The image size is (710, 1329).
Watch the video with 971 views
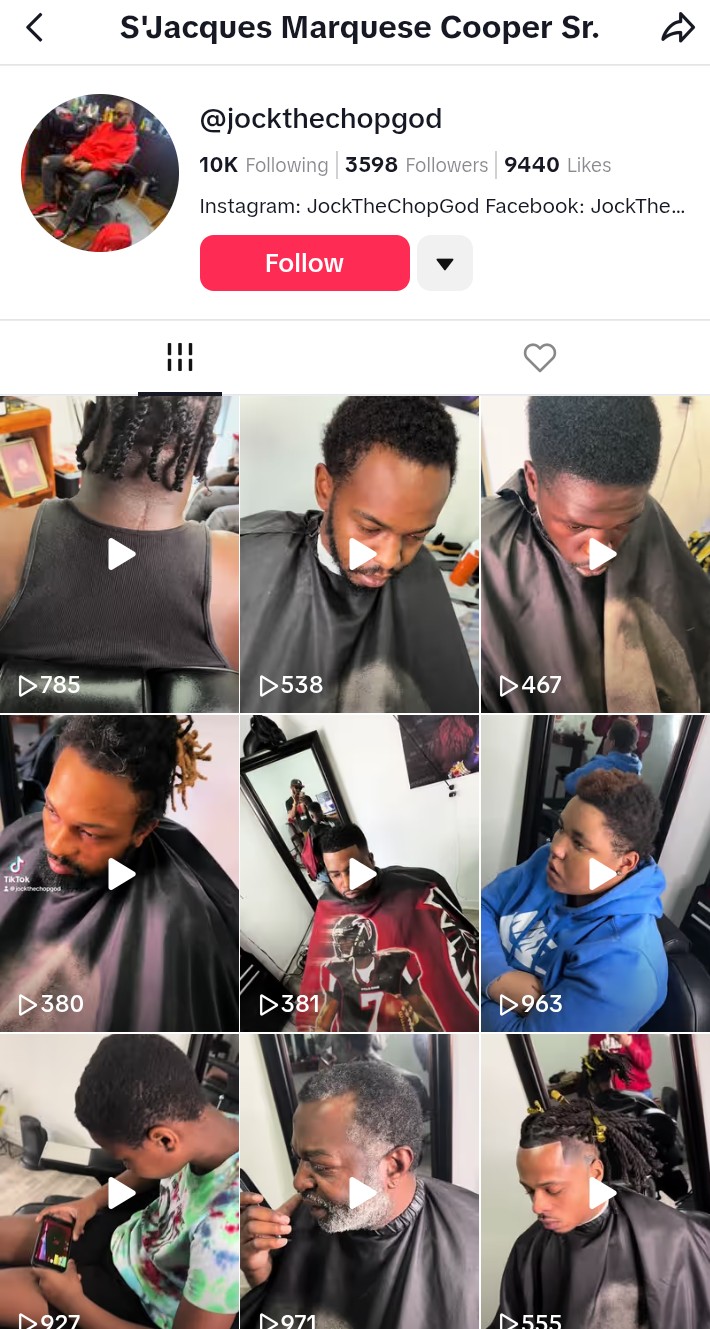tap(360, 1190)
